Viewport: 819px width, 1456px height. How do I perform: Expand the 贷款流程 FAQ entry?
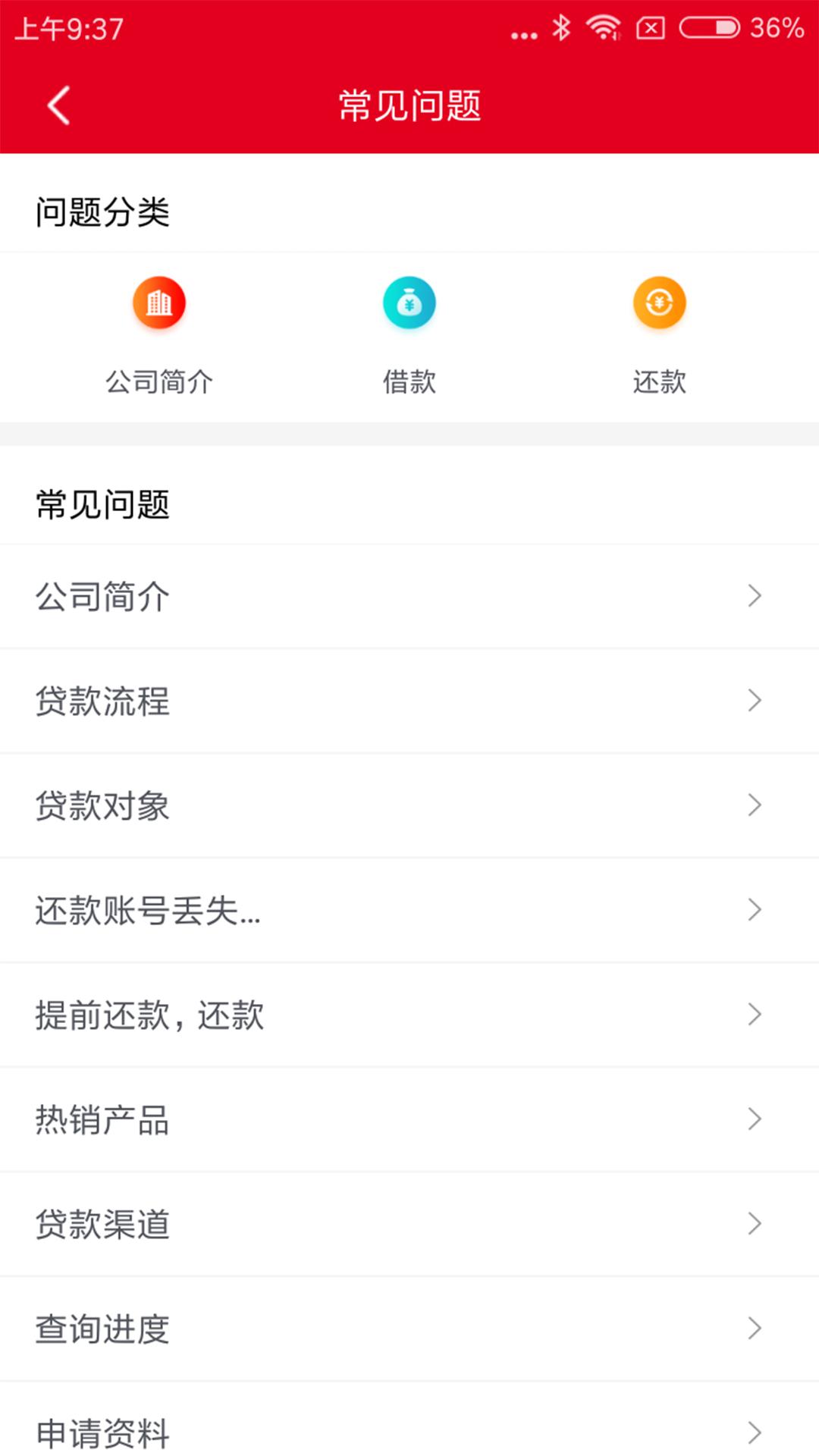pos(409,701)
